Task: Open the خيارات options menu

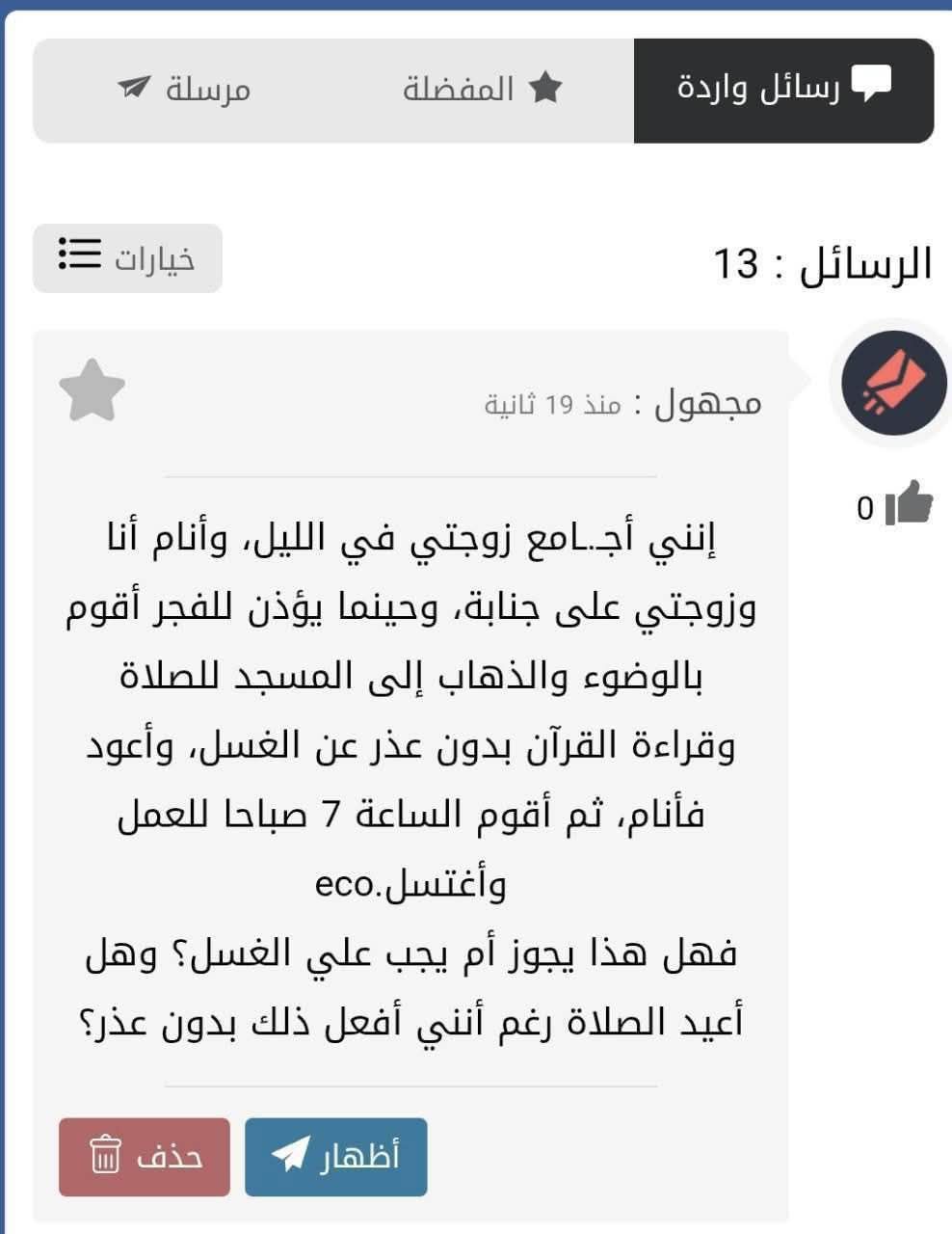Action: (127, 258)
